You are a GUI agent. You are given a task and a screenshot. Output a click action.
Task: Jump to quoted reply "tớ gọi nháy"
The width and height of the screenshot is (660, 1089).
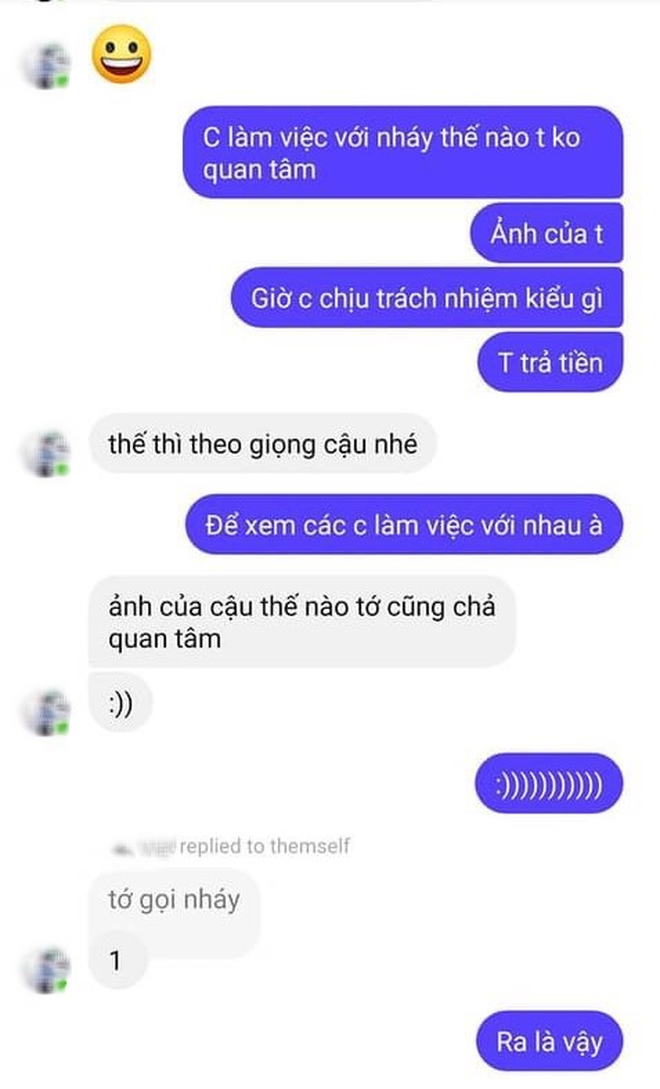tap(174, 899)
